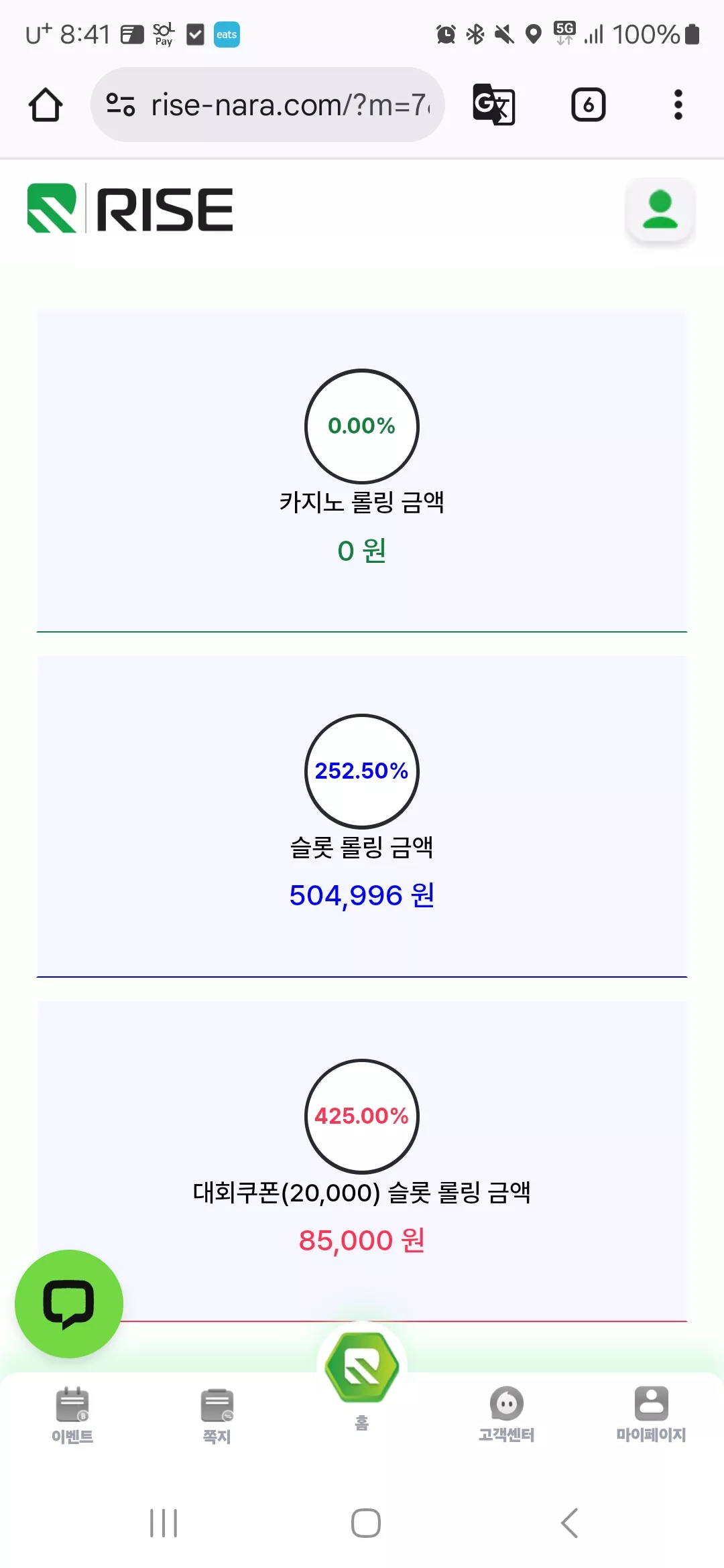Screen dimensions: 724x1568
Task: Open the browser home page button
Action: click(x=46, y=105)
